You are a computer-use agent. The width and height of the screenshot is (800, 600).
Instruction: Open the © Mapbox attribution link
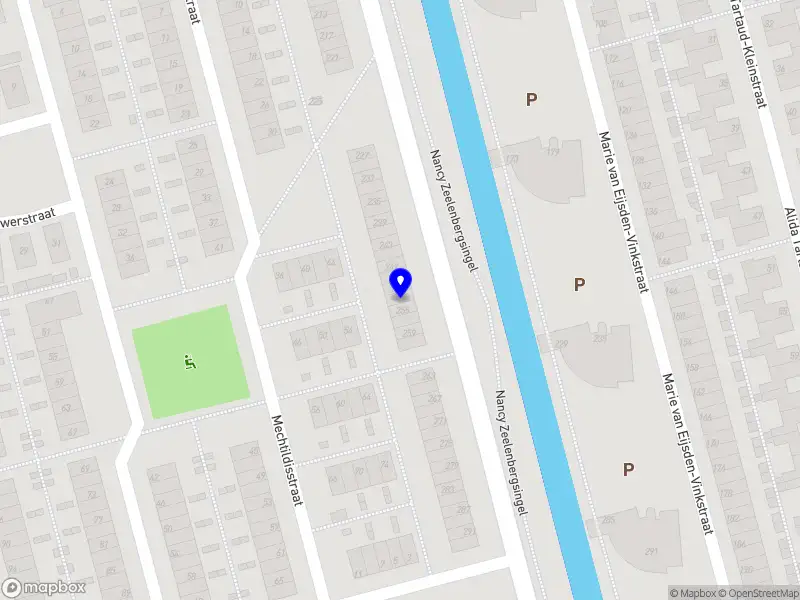coord(691,593)
